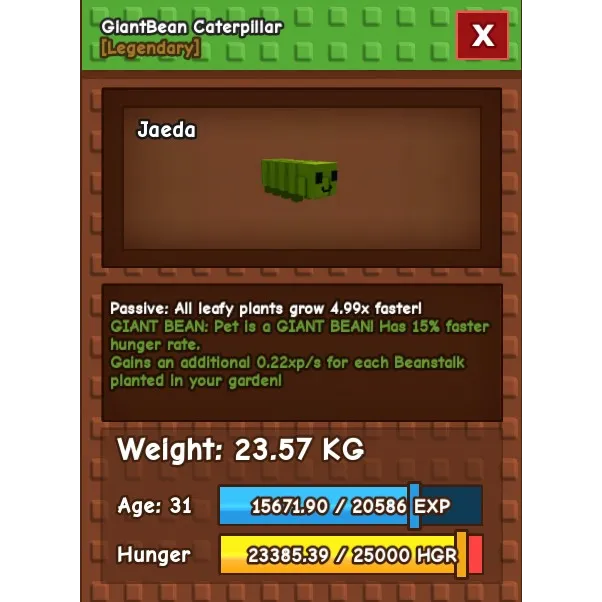Close the GiantBean Caterpillar info panel
Viewport: 602px width, 602px height.
click(x=482, y=36)
